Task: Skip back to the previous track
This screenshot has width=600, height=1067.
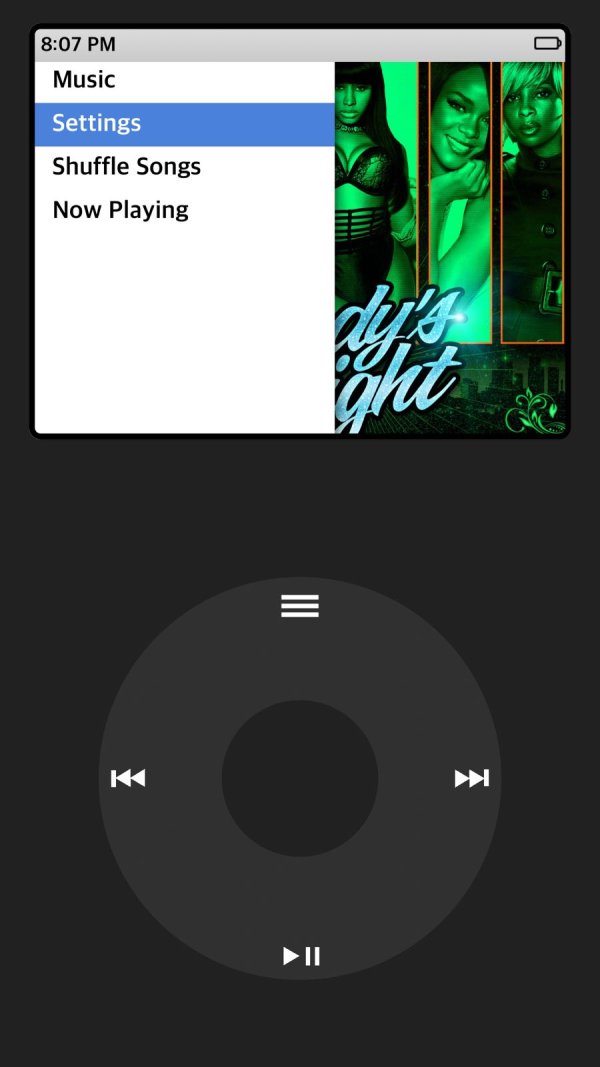Action: [128, 778]
